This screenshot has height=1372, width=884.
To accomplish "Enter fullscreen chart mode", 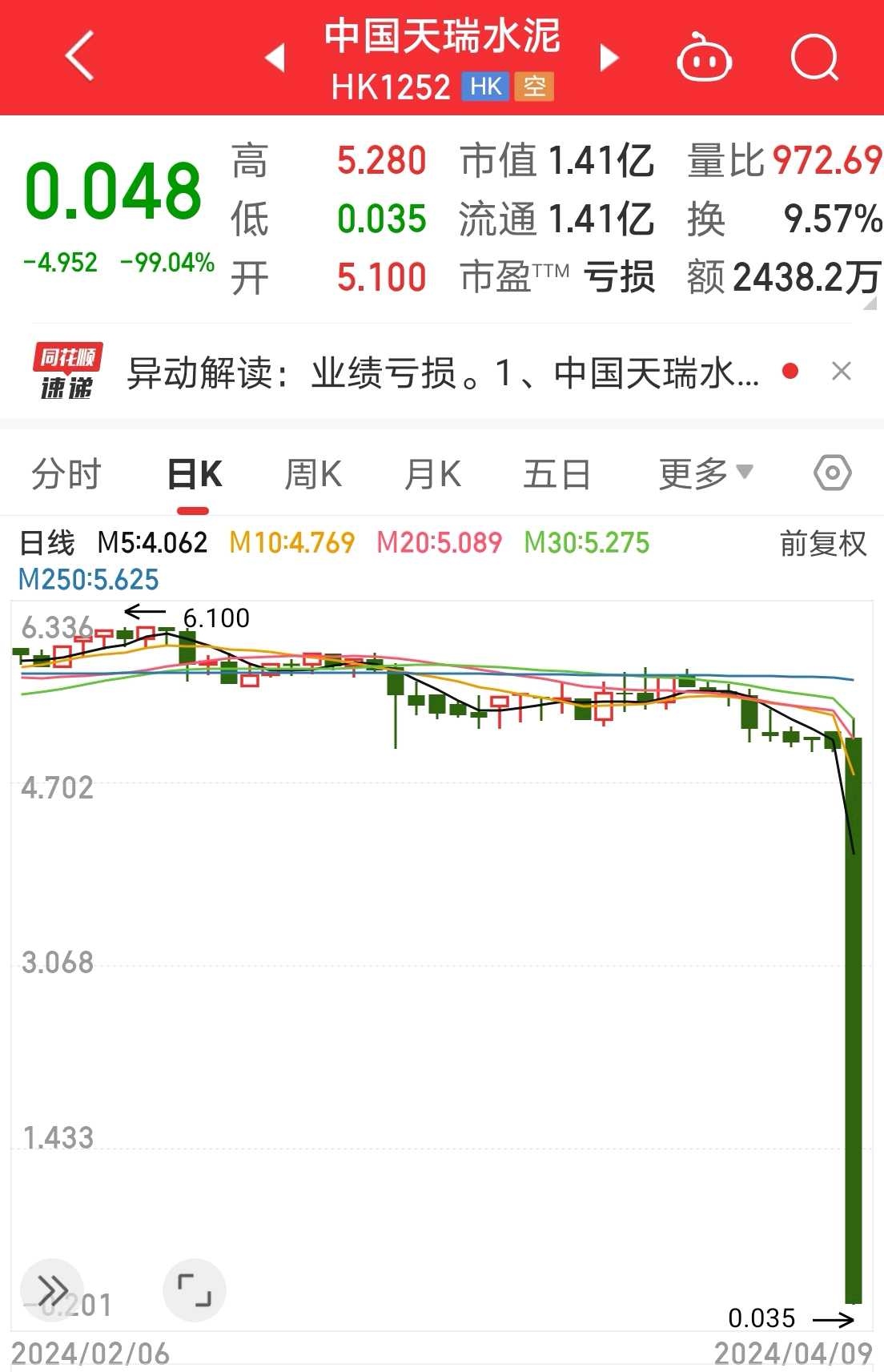I will [194, 1290].
